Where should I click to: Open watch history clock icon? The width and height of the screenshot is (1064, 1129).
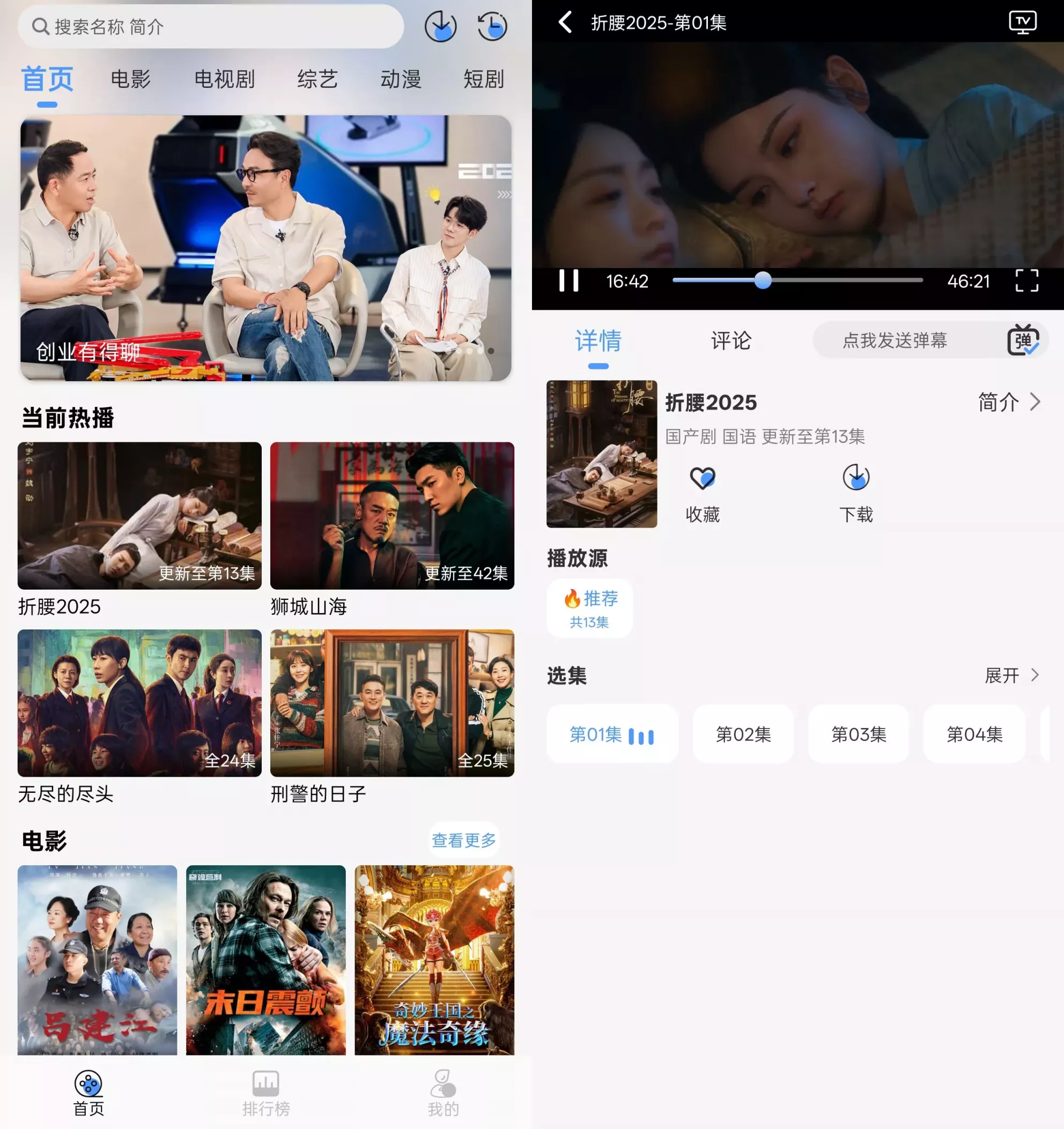(x=492, y=27)
